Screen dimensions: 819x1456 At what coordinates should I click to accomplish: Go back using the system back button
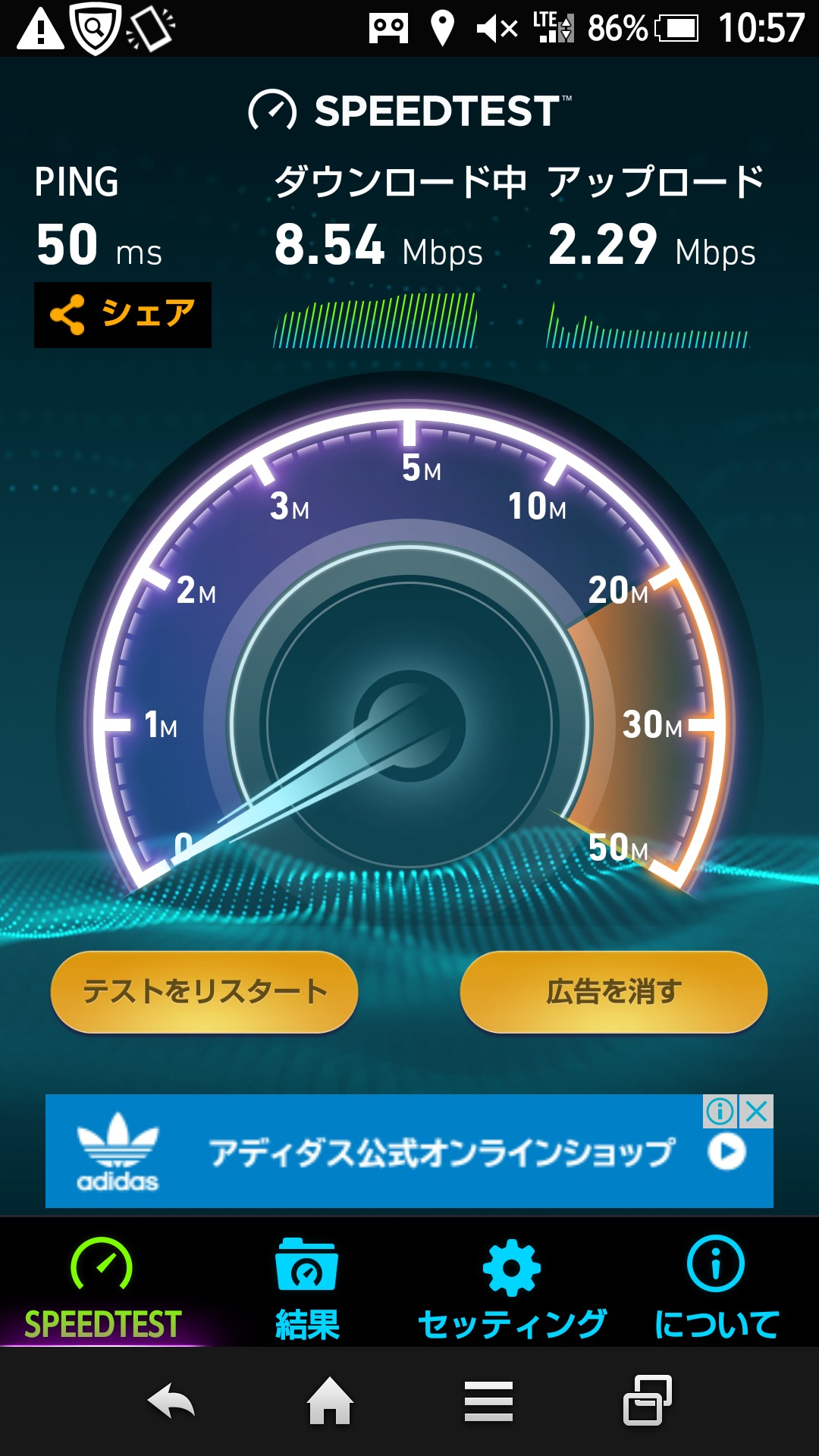(171, 1401)
